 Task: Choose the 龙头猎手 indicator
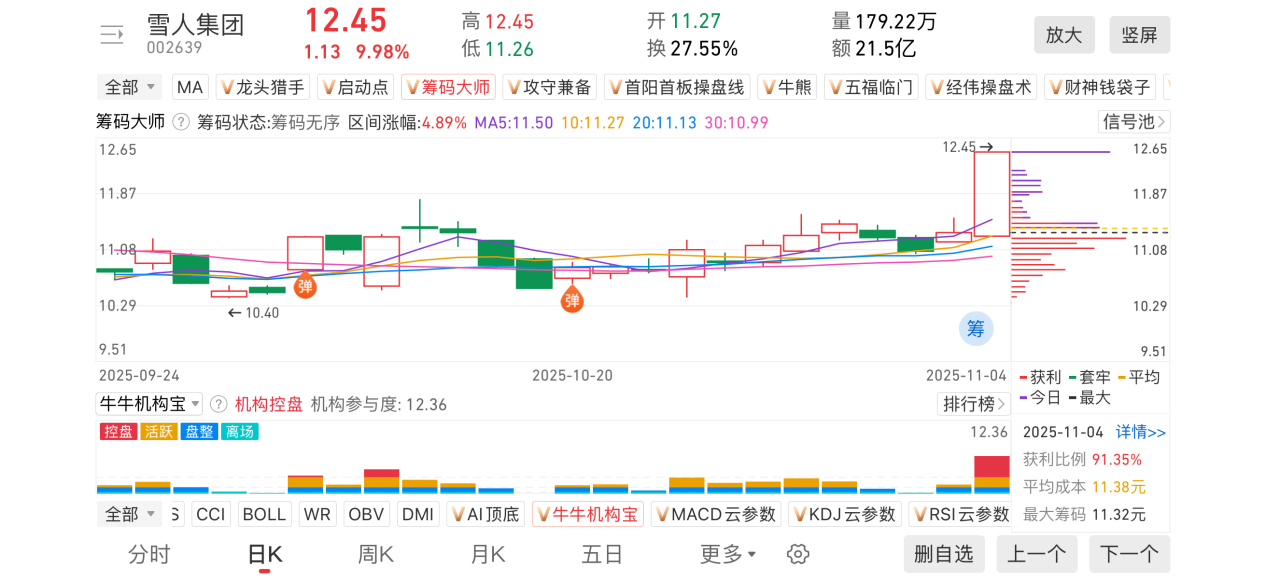[262, 88]
